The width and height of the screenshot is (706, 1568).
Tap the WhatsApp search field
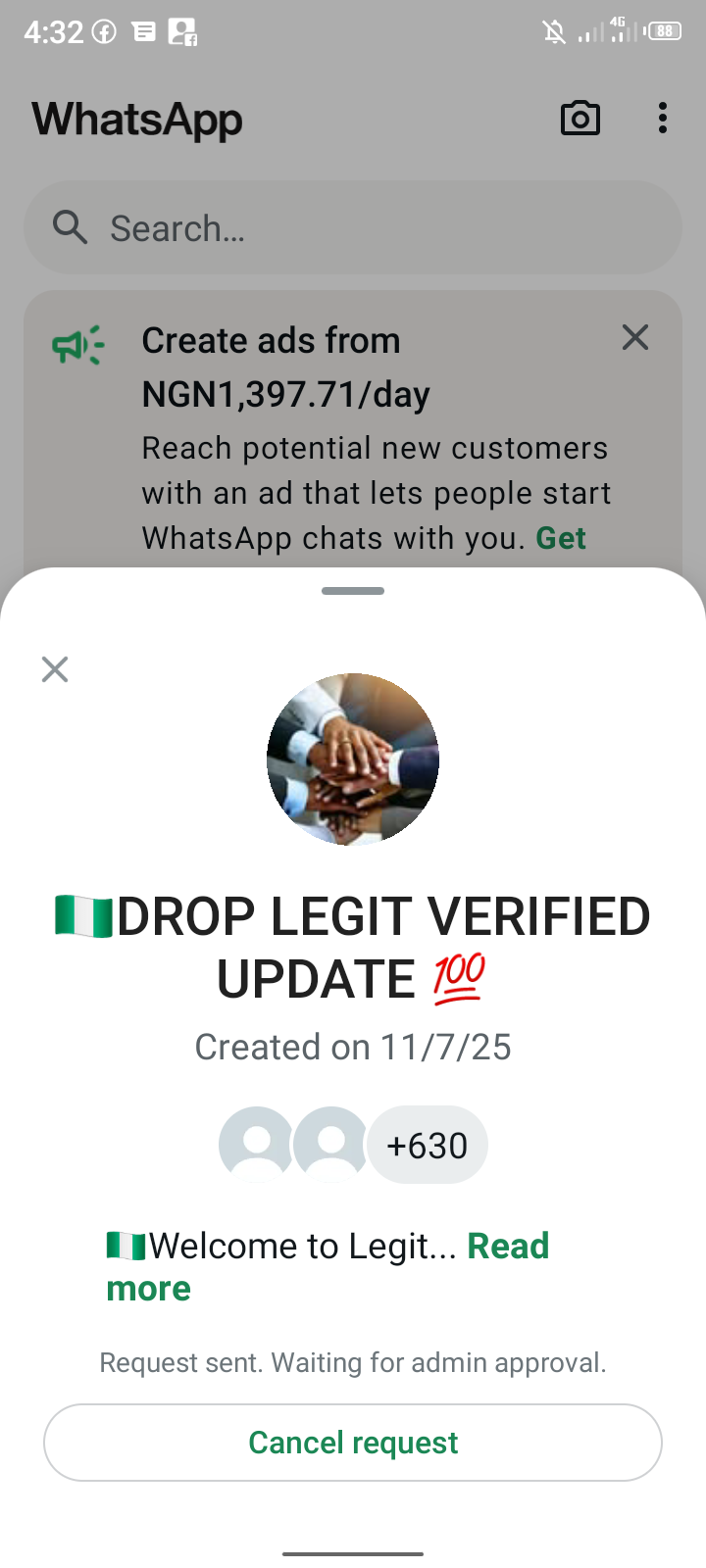(353, 228)
